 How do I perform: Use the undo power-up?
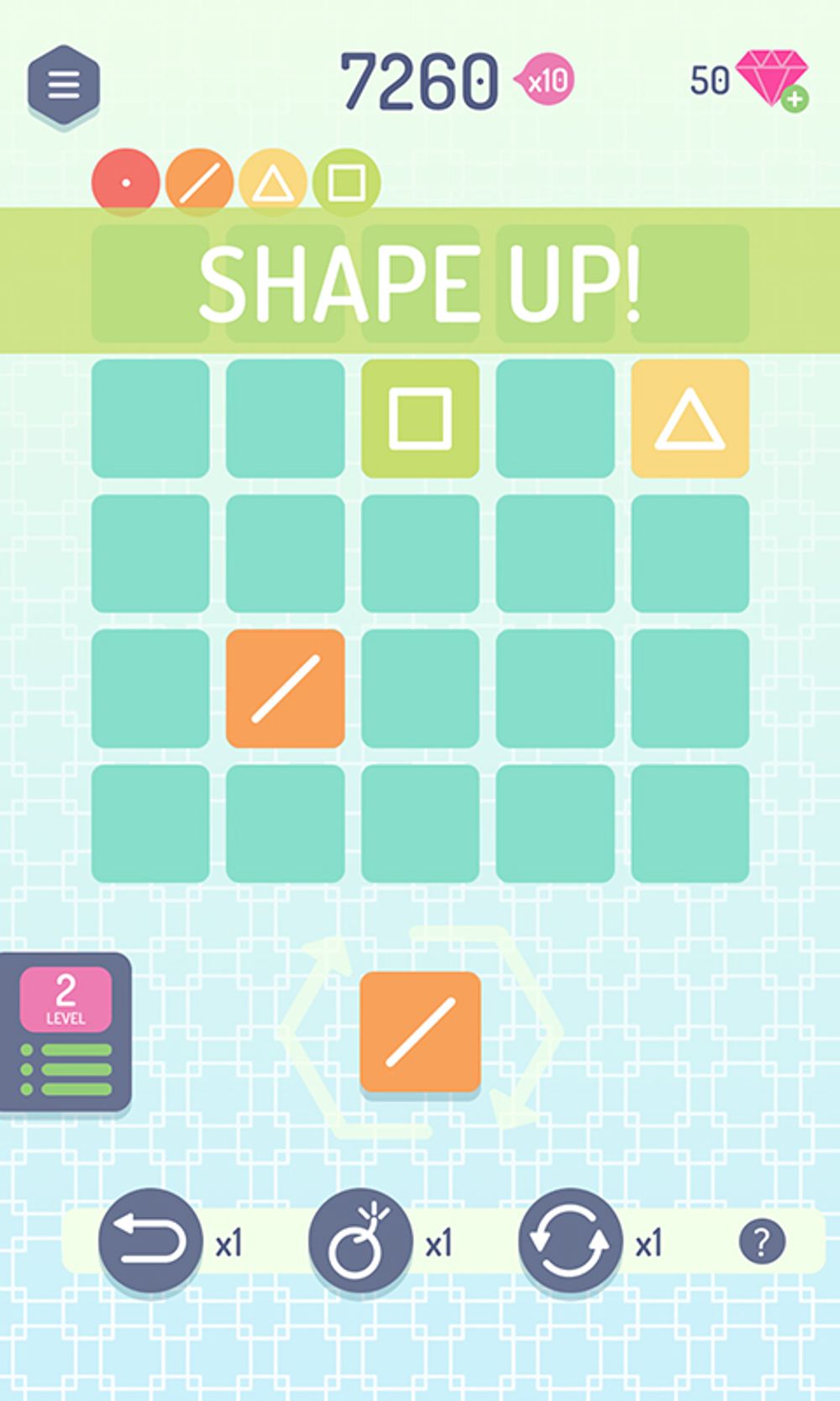coord(150,1240)
